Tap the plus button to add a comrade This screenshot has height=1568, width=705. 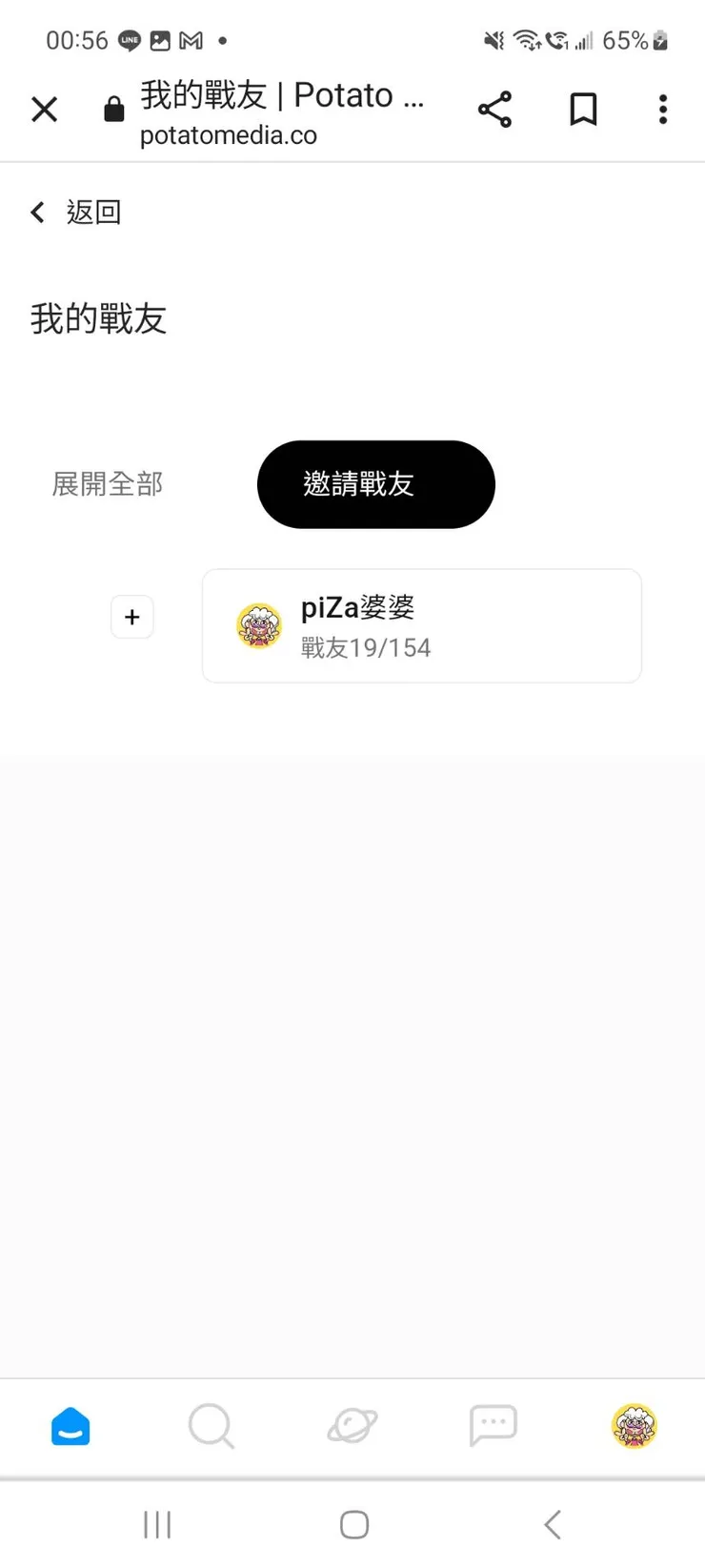pyautogui.click(x=131, y=618)
